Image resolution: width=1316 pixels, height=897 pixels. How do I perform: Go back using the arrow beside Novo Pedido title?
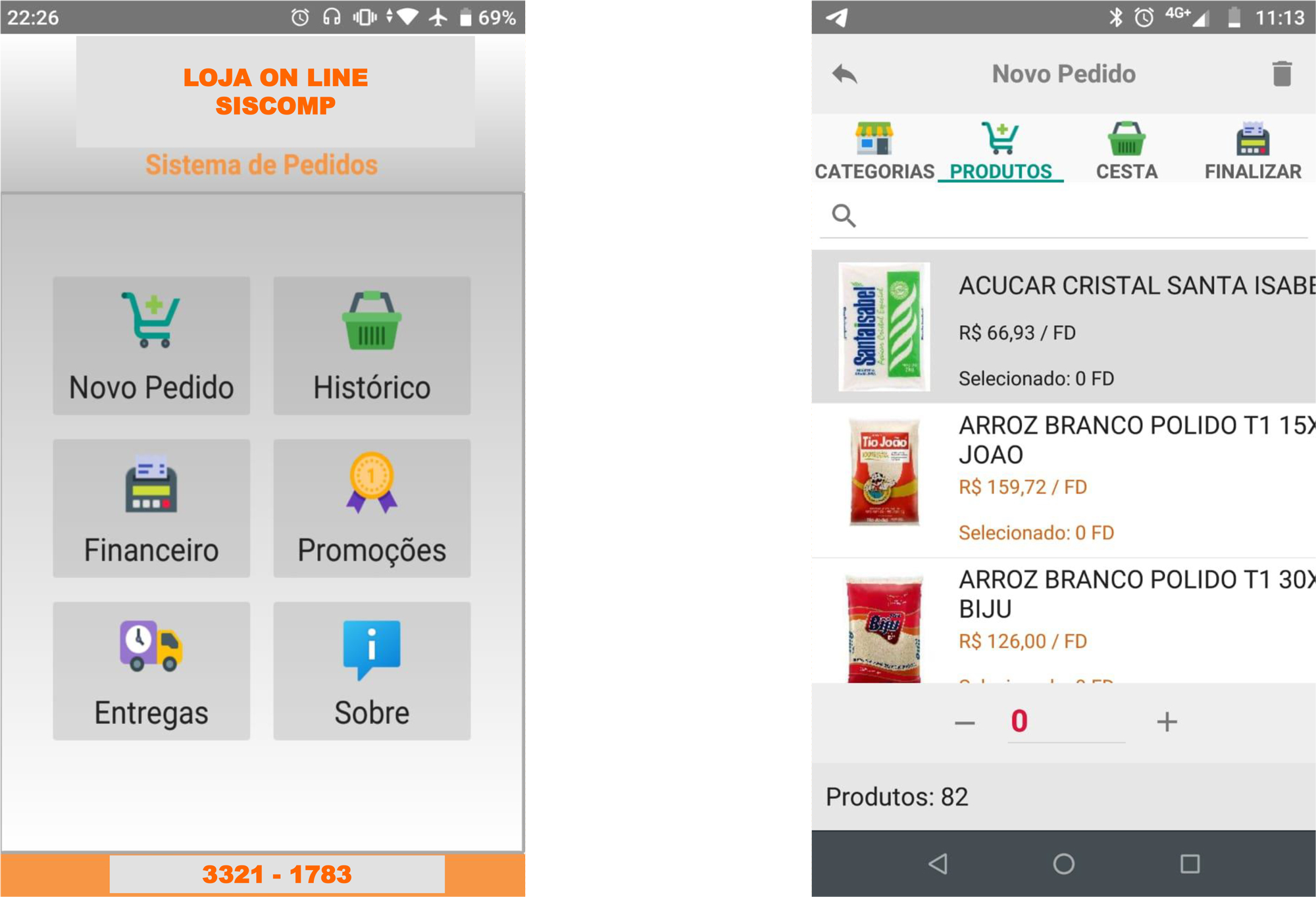[x=844, y=74]
